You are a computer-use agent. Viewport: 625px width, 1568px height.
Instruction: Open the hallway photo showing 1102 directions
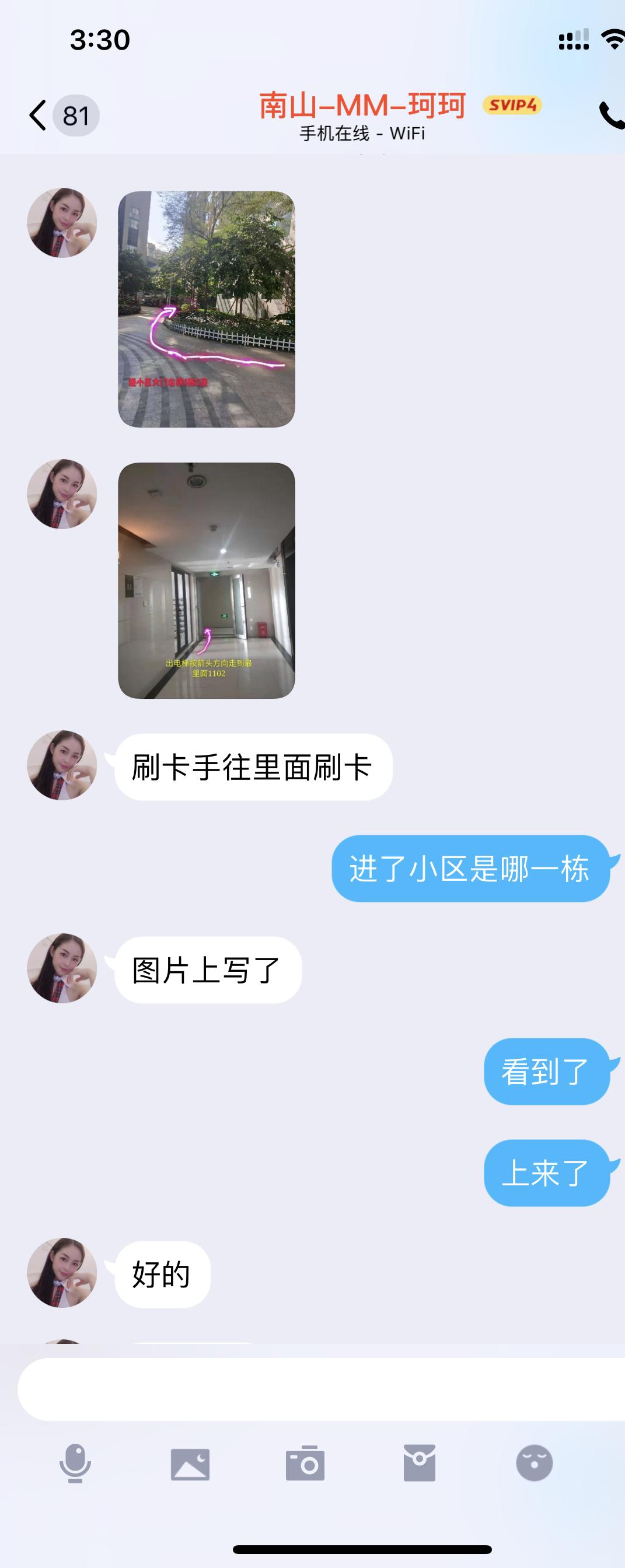coord(207,580)
